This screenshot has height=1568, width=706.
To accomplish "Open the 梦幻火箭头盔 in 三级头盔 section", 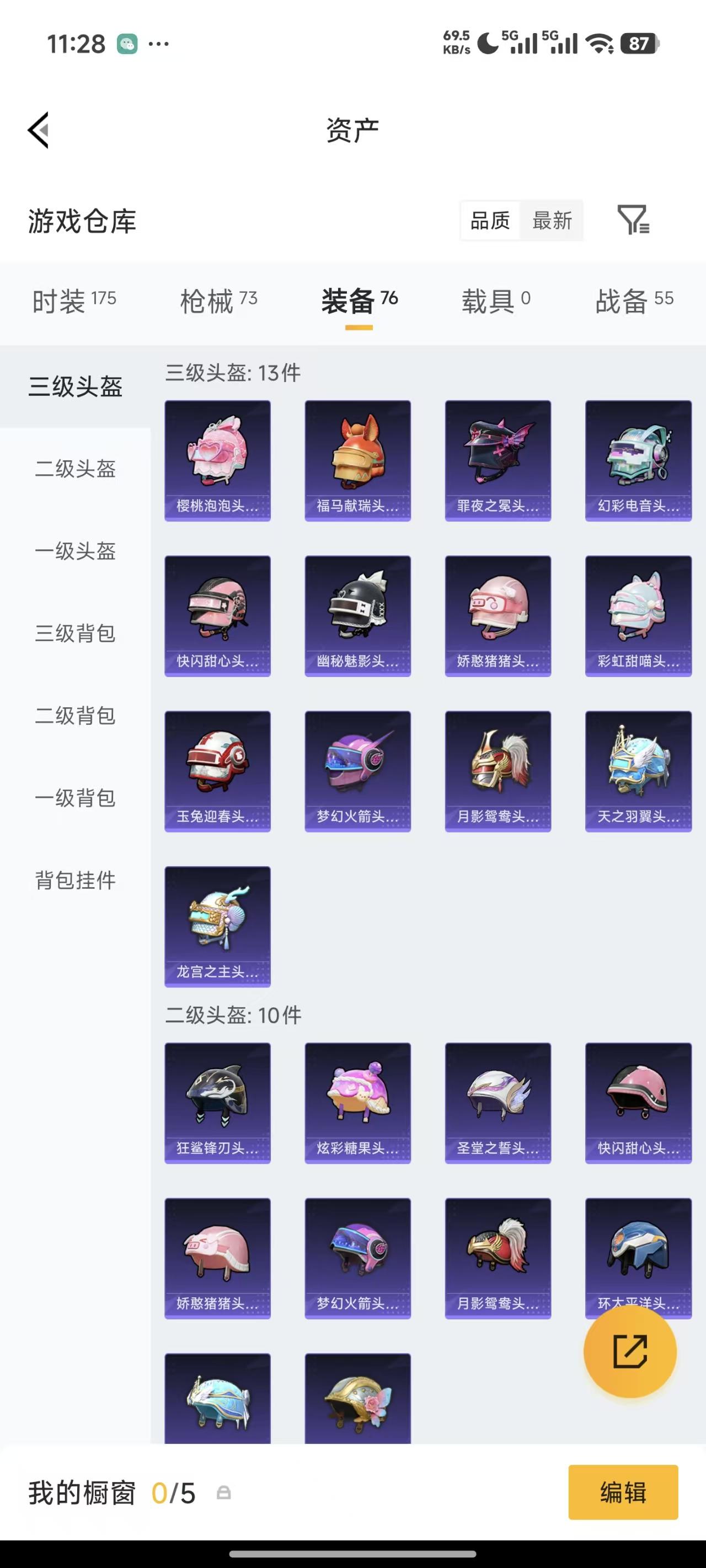I will point(357,771).
